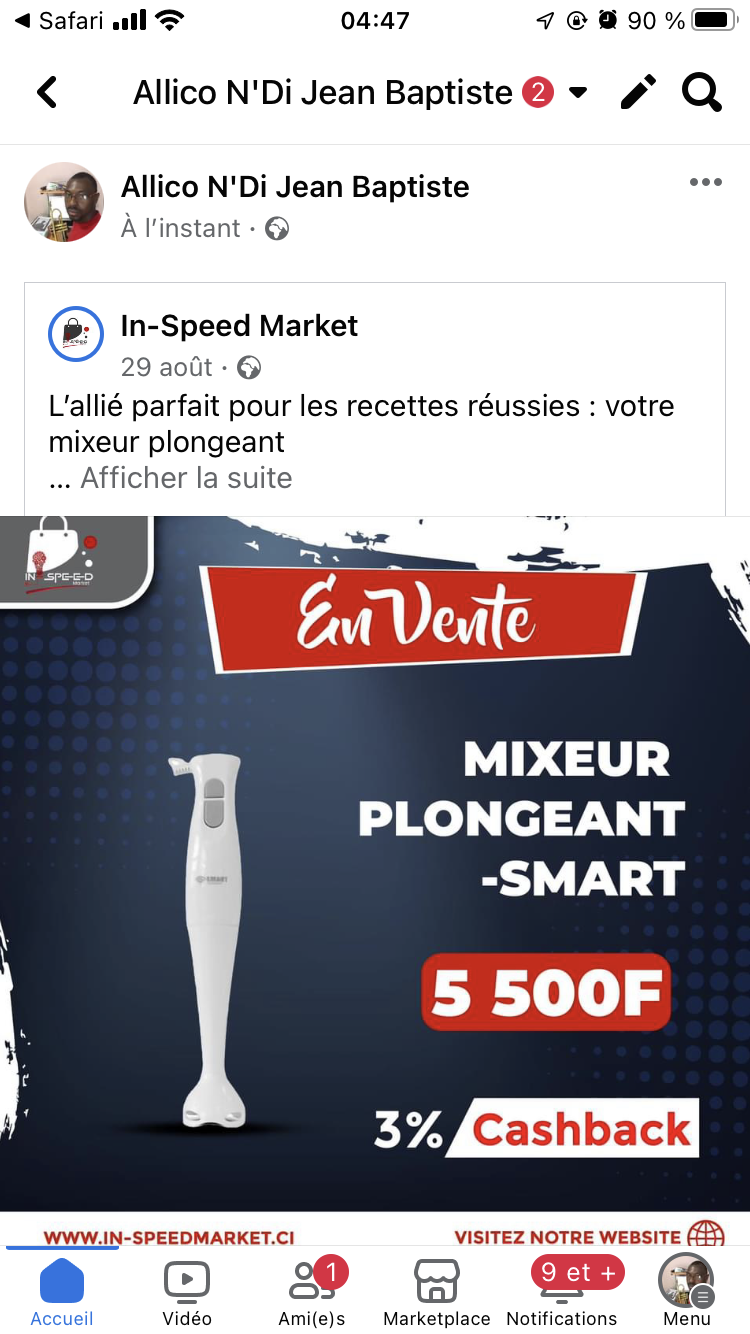Switch to the Vidéo tab
The height and width of the screenshot is (1334, 750).
click(x=187, y=1292)
